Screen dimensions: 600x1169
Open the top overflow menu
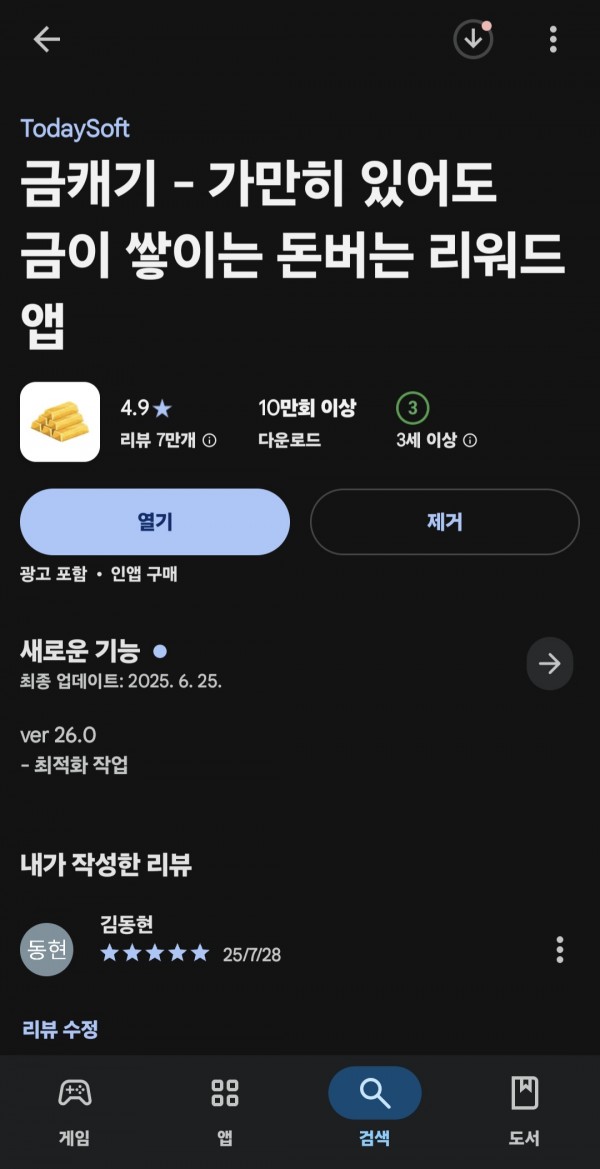(552, 40)
